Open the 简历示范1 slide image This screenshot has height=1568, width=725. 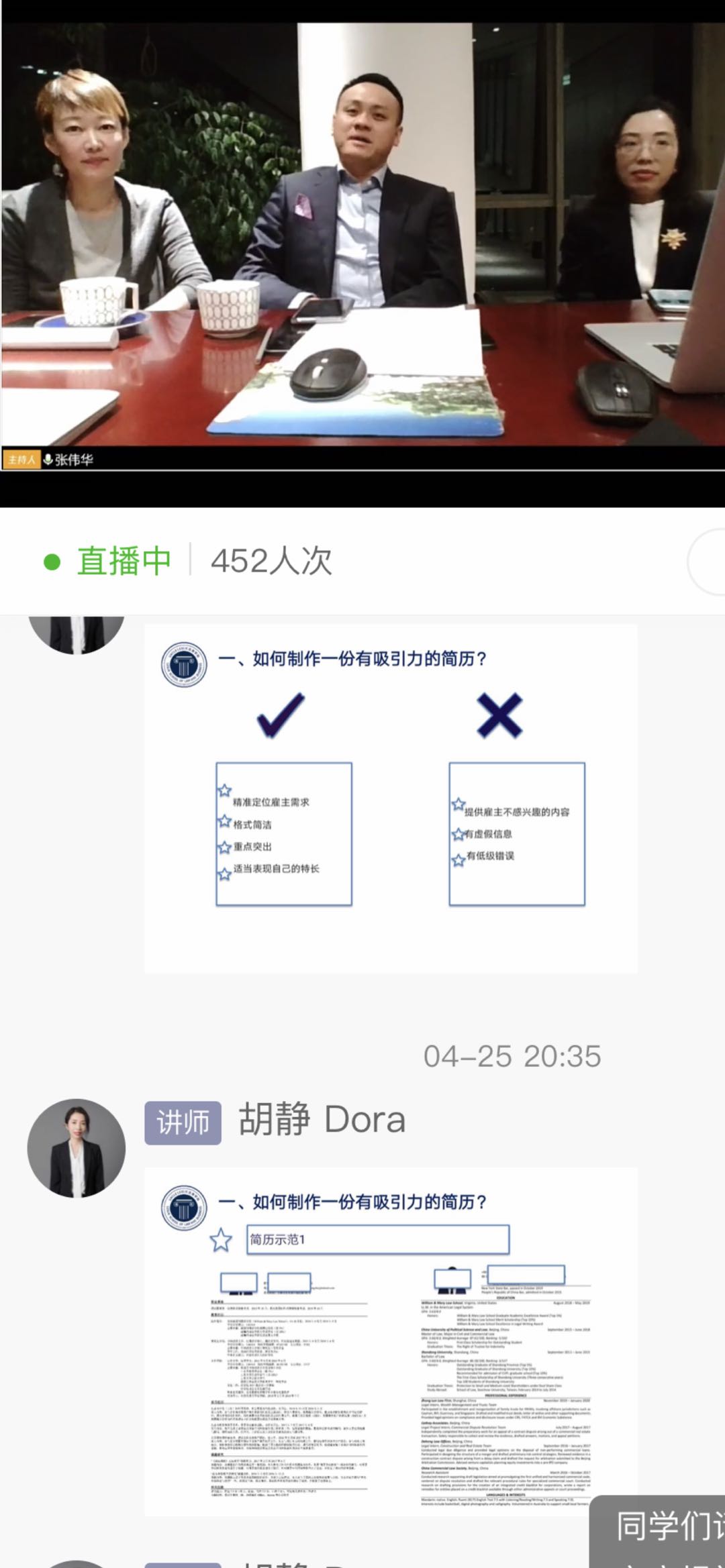[391, 1342]
